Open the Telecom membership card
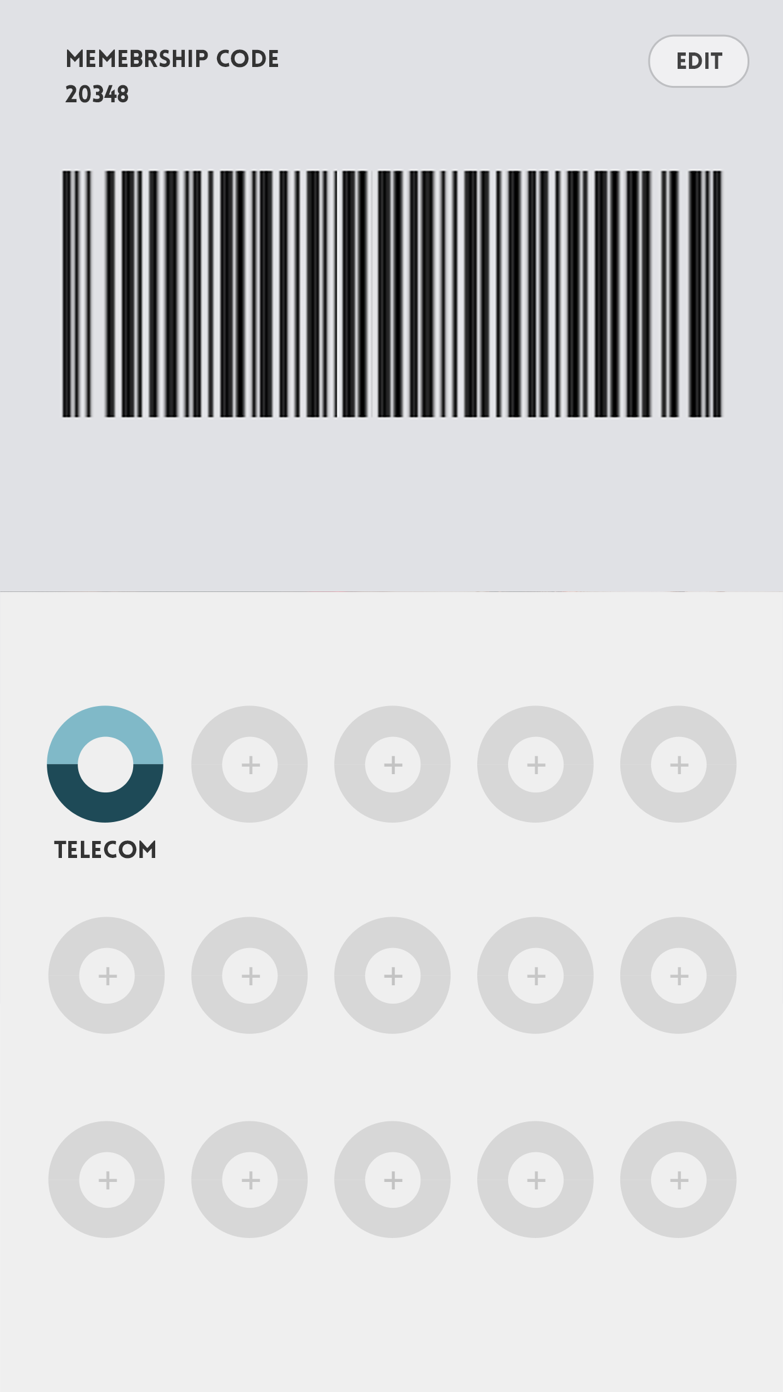Viewport: 783px width, 1392px height. tap(105, 765)
